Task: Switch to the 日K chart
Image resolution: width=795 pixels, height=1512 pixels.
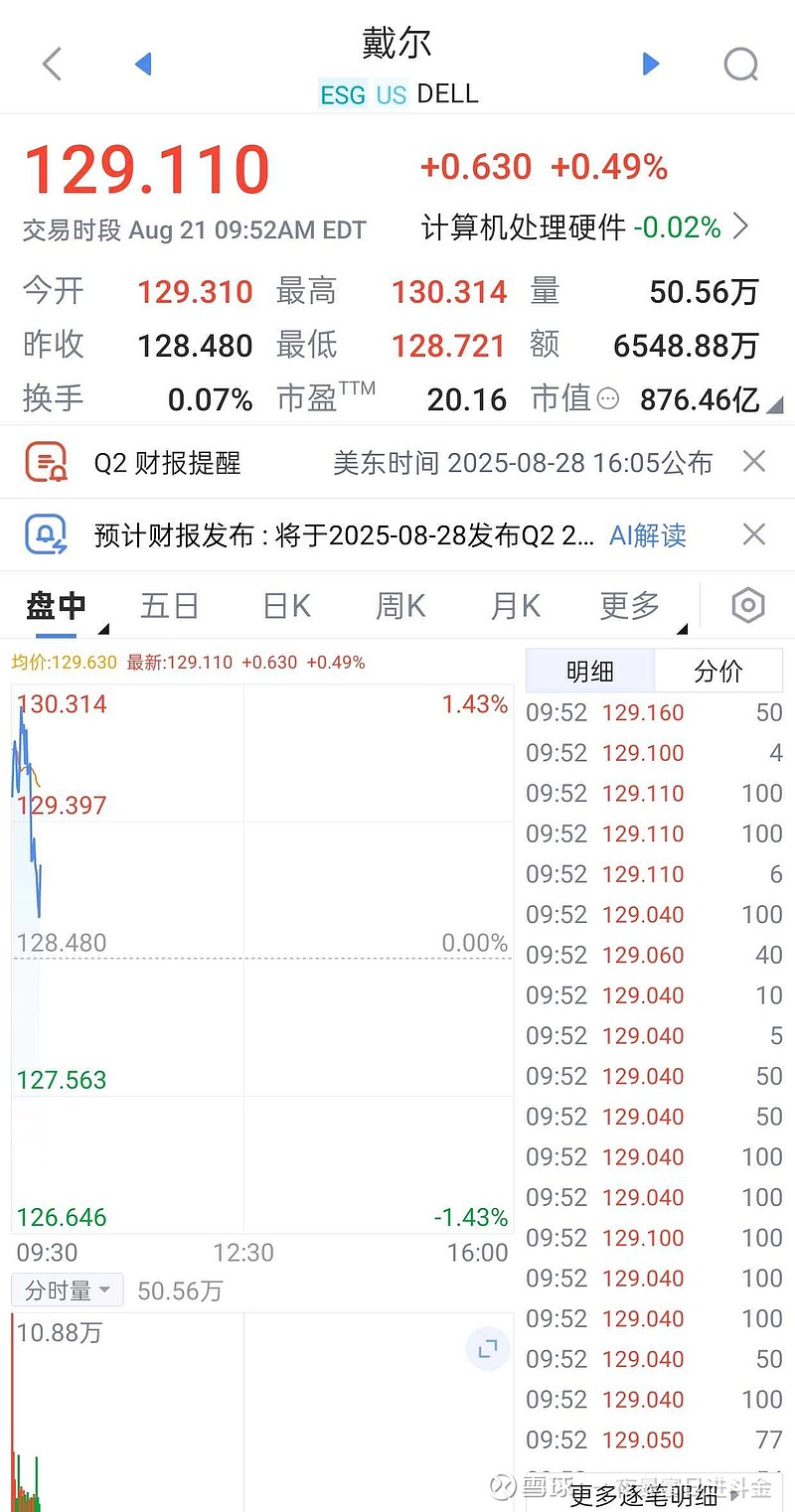Action: (x=286, y=605)
